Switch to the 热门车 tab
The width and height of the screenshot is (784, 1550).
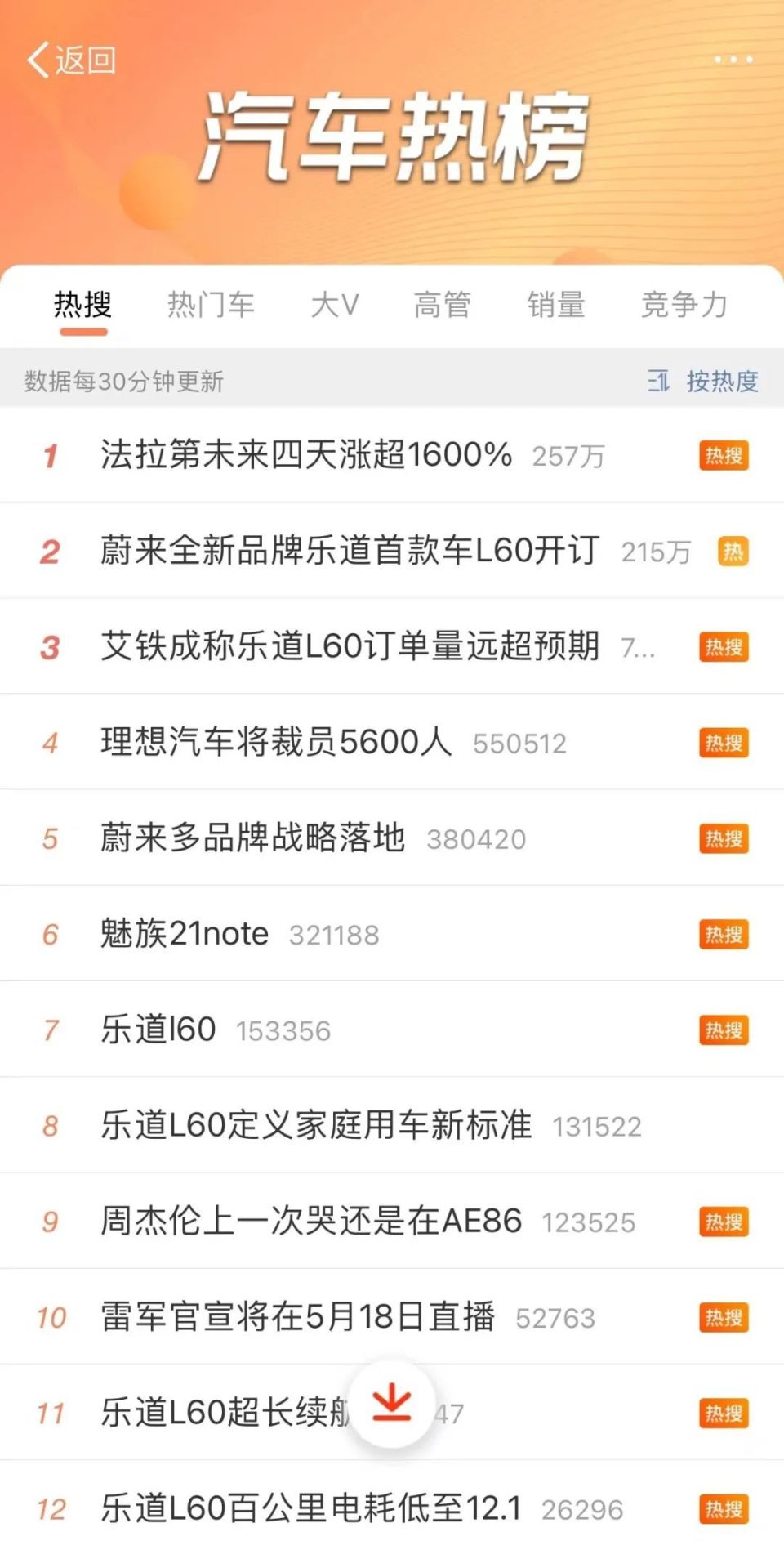pyautogui.click(x=211, y=306)
